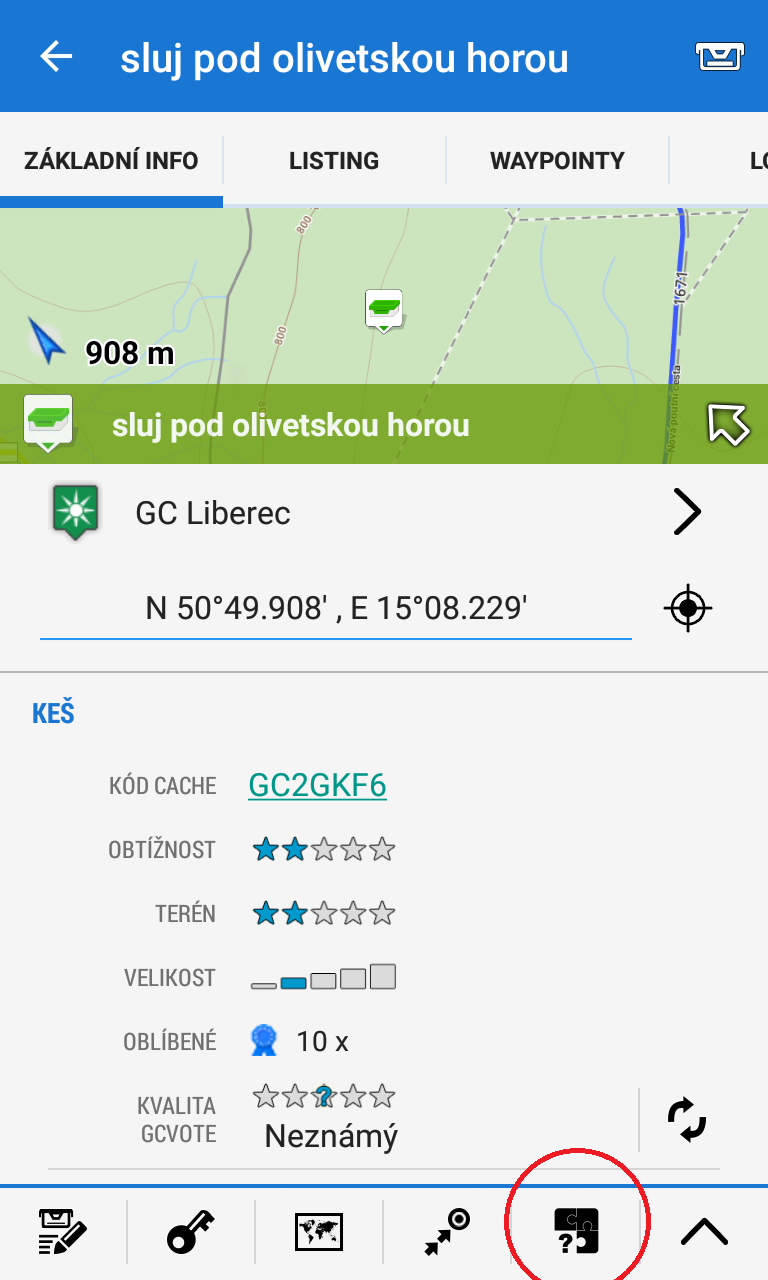The height and width of the screenshot is (1280, 768).
Task: Show cache on map via arrow icon
Action: (727, 424)
